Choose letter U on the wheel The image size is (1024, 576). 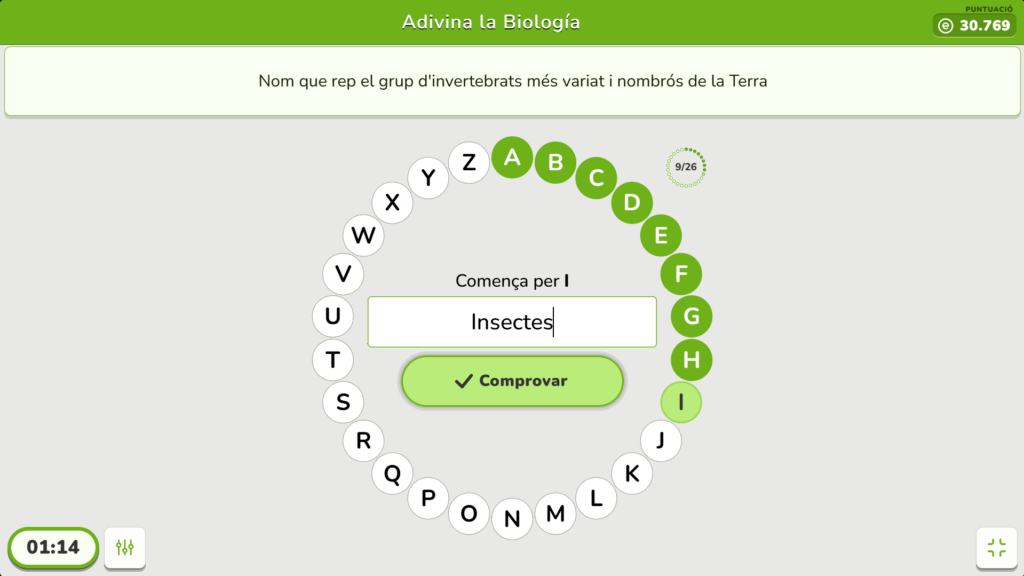333,317
